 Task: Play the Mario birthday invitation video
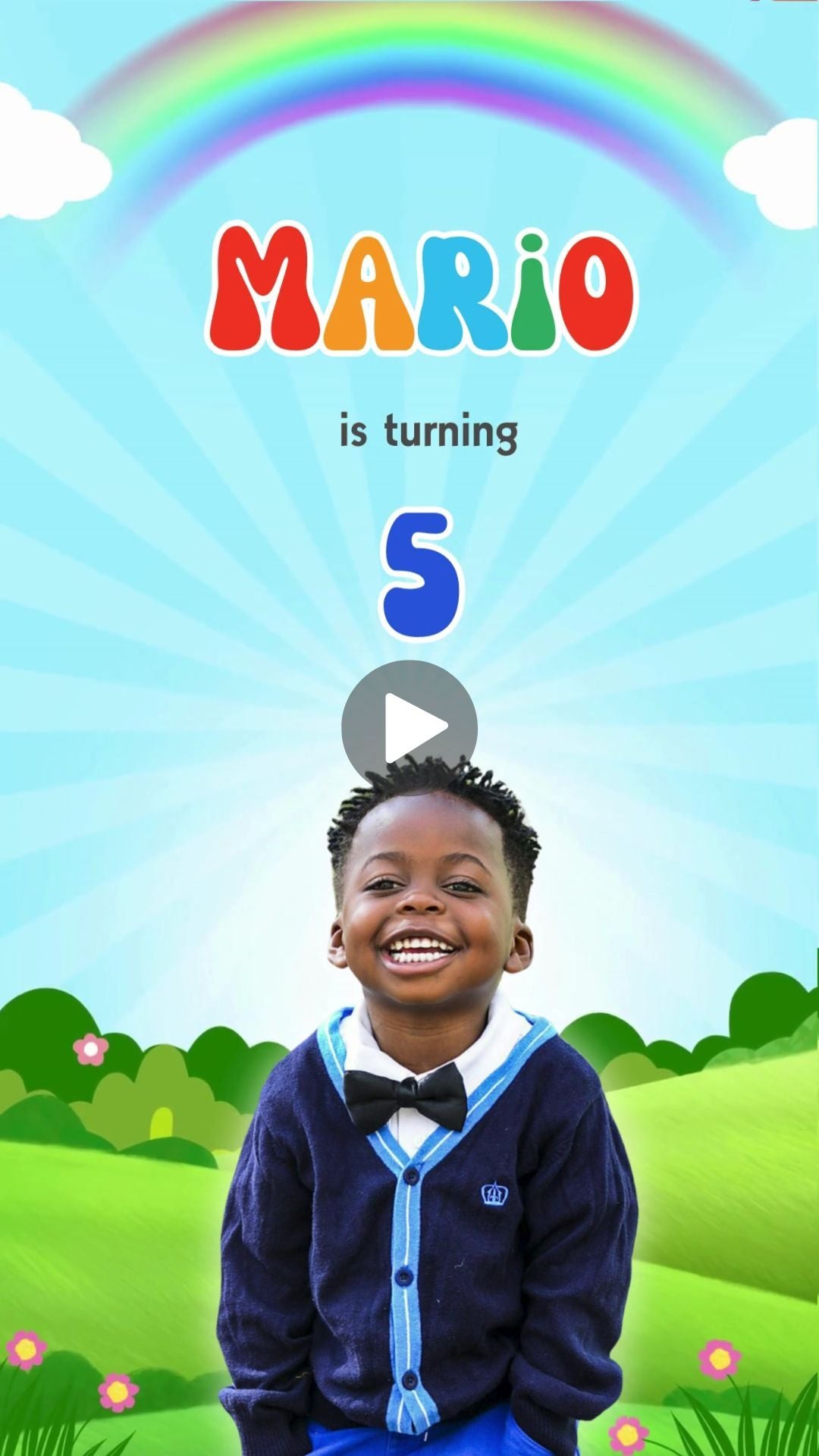coord(409,727)
